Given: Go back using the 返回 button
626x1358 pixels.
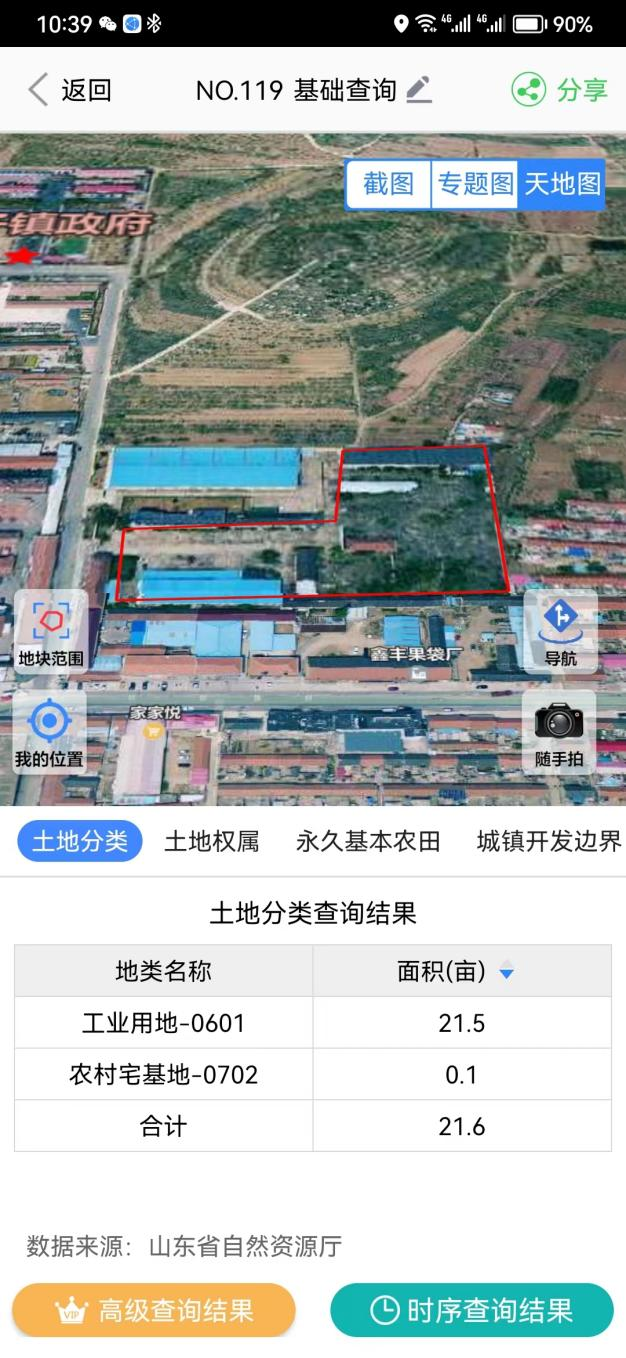Looking at the screenshot, I should (70, 91).
